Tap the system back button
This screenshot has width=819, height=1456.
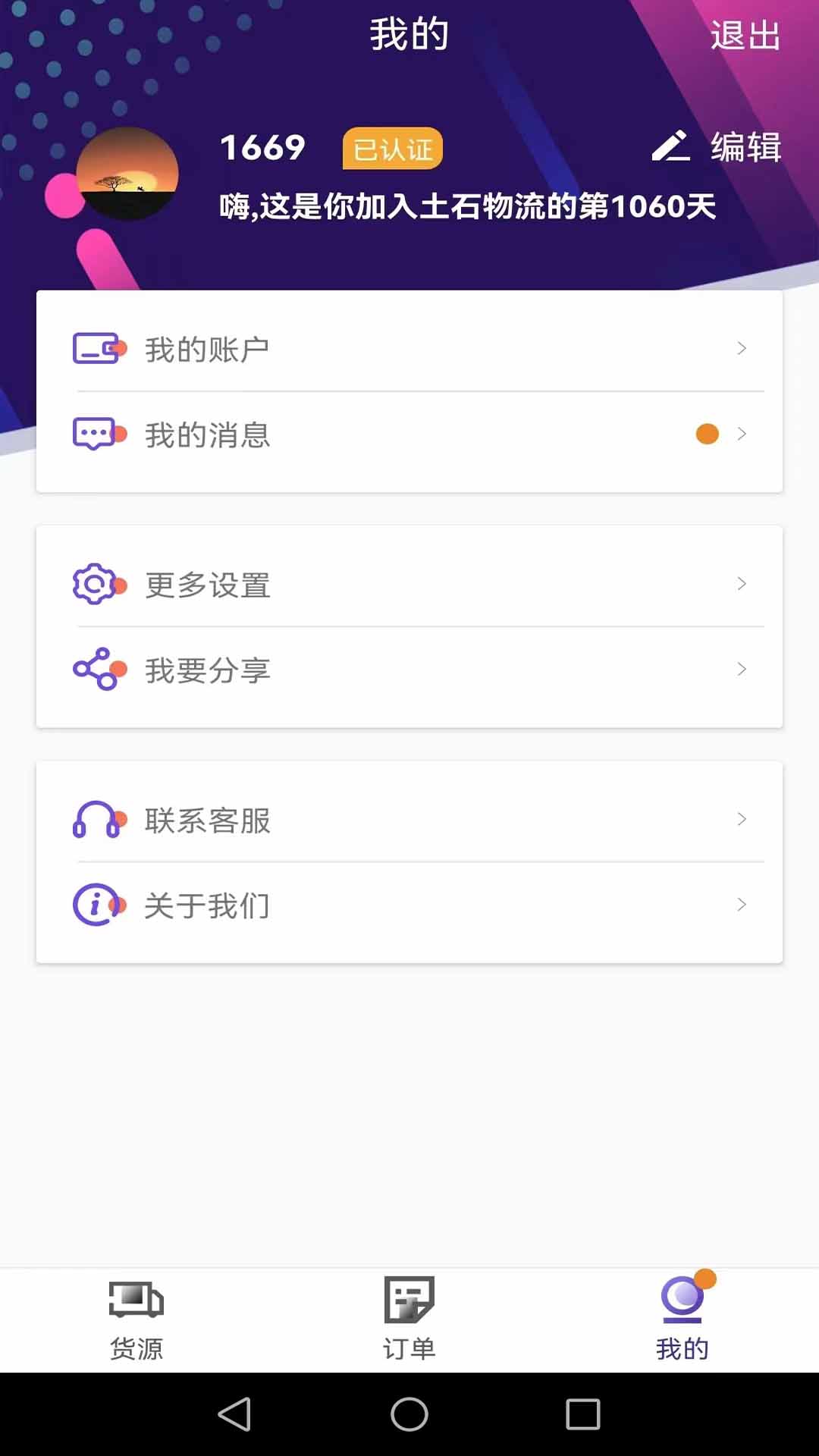[x=234, y=1414]
